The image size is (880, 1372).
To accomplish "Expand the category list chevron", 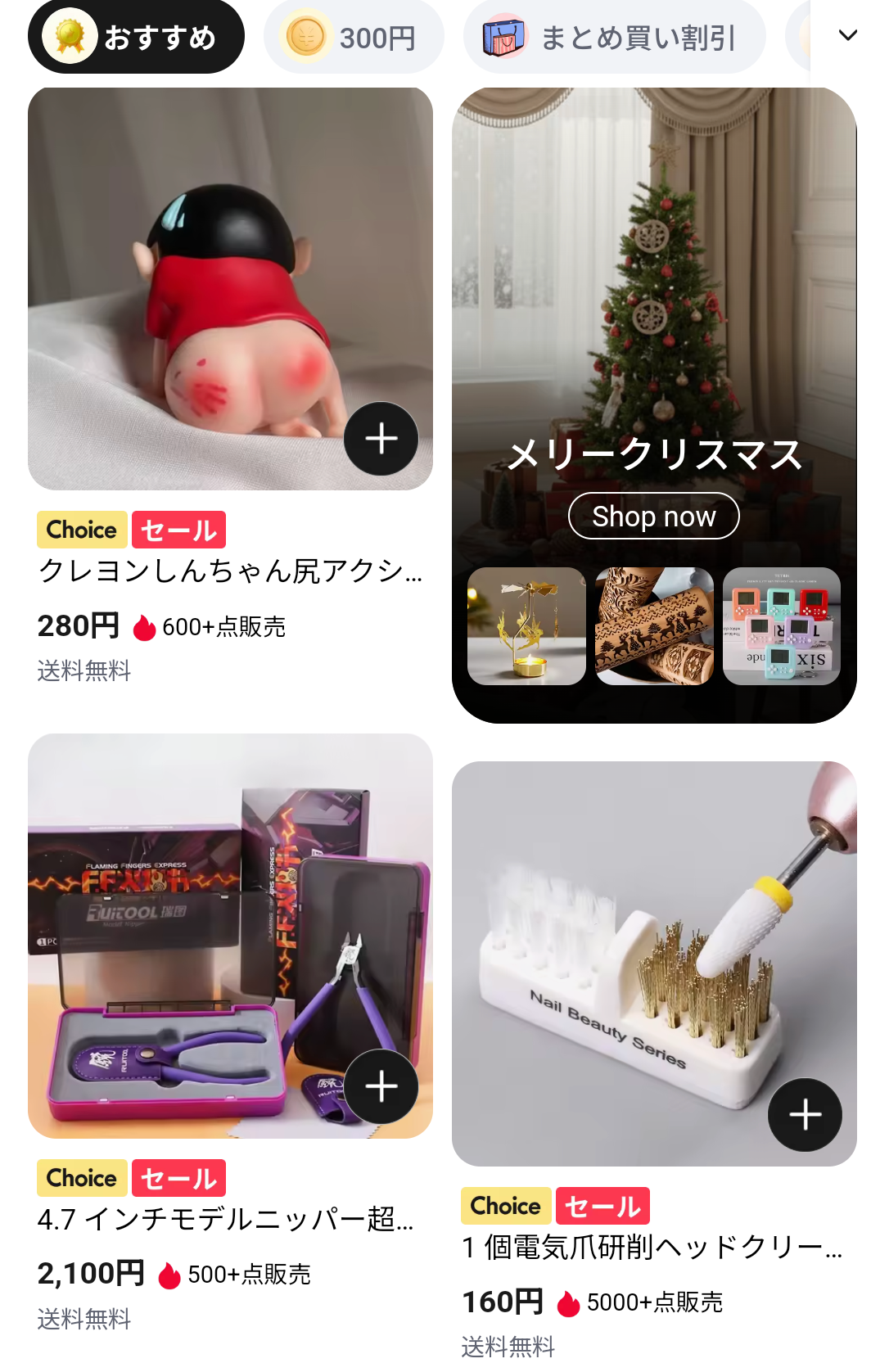I will [x=848, y=35].
